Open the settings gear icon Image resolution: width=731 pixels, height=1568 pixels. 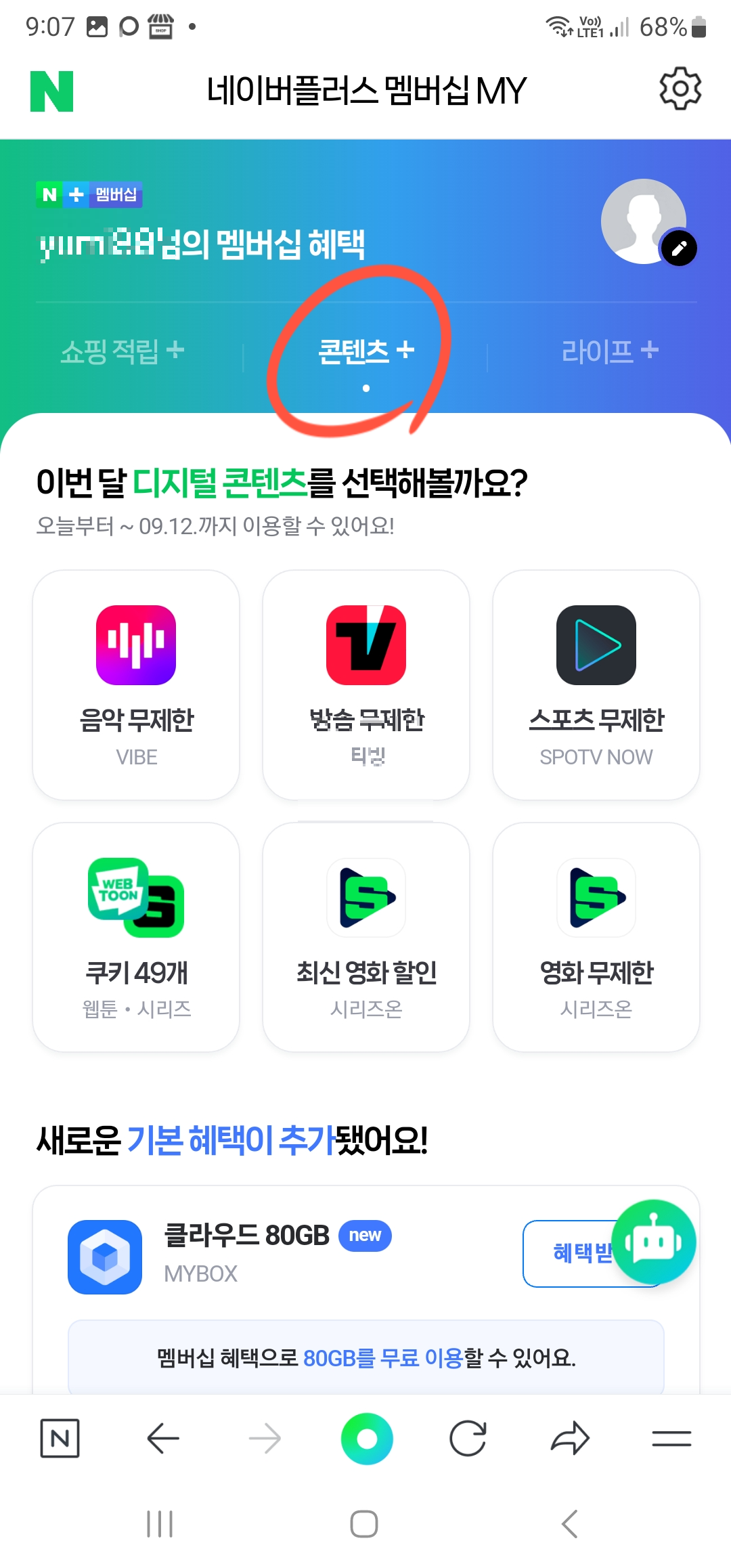(x=680, y=88)
